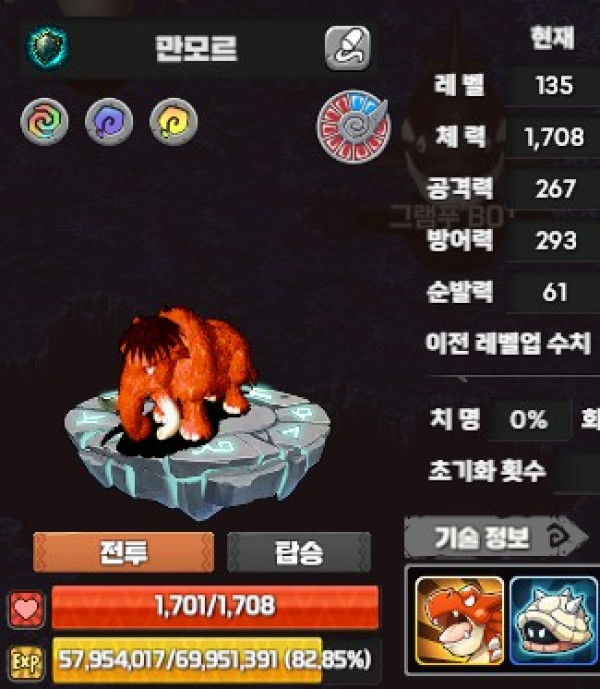Select the 전투 button

[x=123, y=552]
